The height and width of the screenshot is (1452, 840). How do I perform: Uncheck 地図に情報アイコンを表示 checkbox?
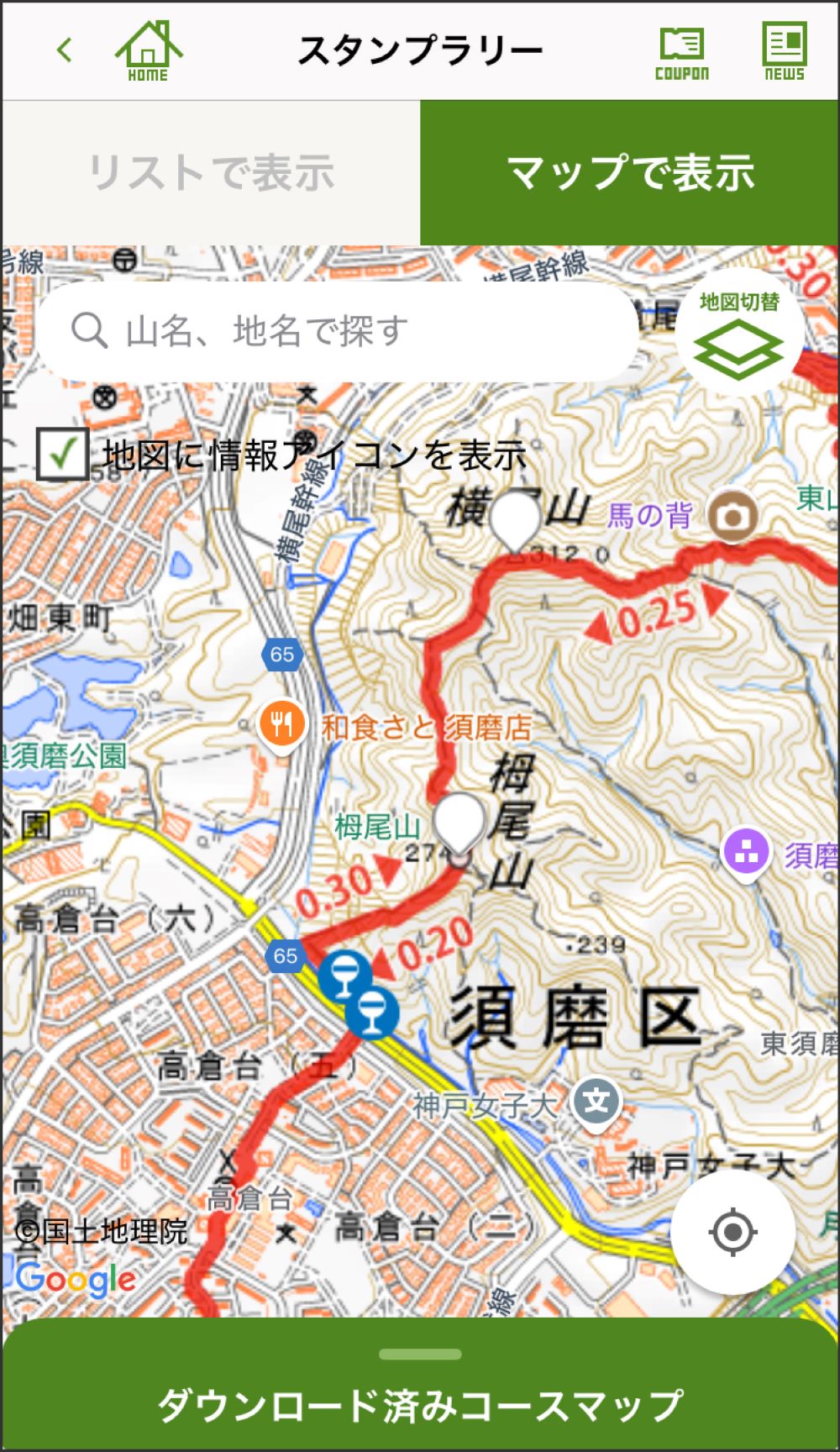[x=63, y=454]
